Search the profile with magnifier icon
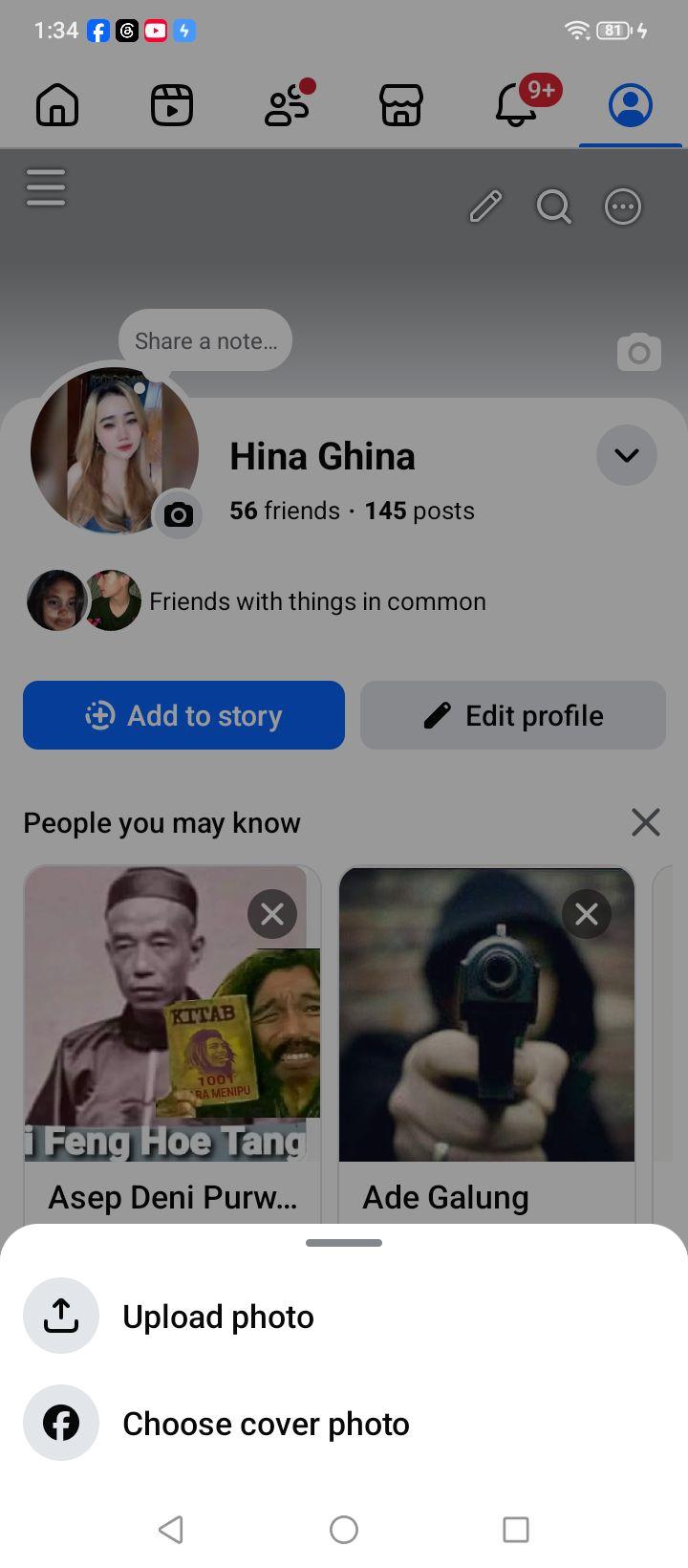The height and width of the screenshot is (1568, 688). (554, 207)
